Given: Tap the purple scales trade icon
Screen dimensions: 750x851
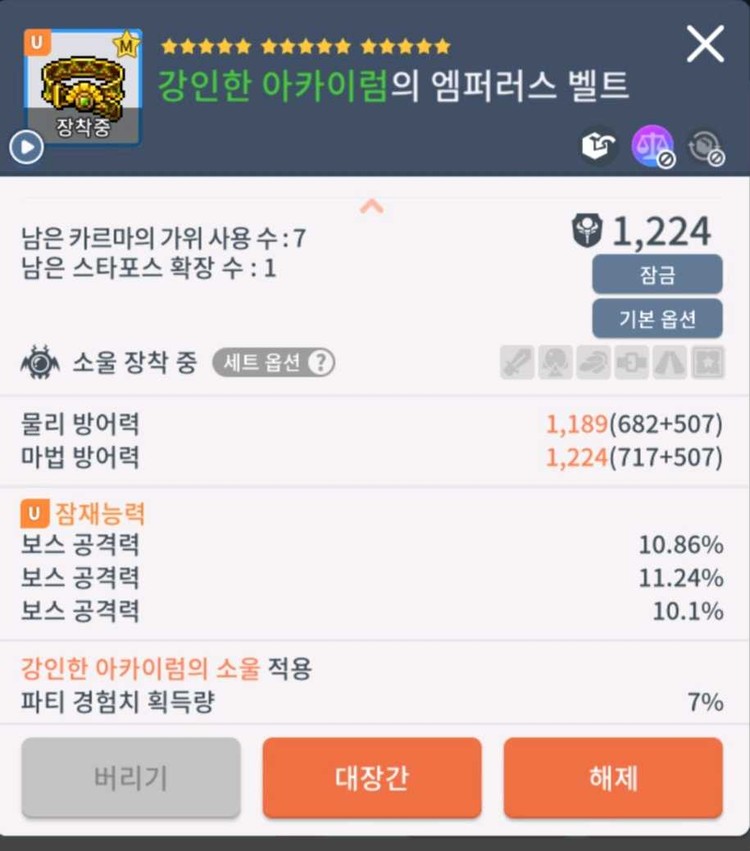Looking at the screenshot, I should click(652, 148).
